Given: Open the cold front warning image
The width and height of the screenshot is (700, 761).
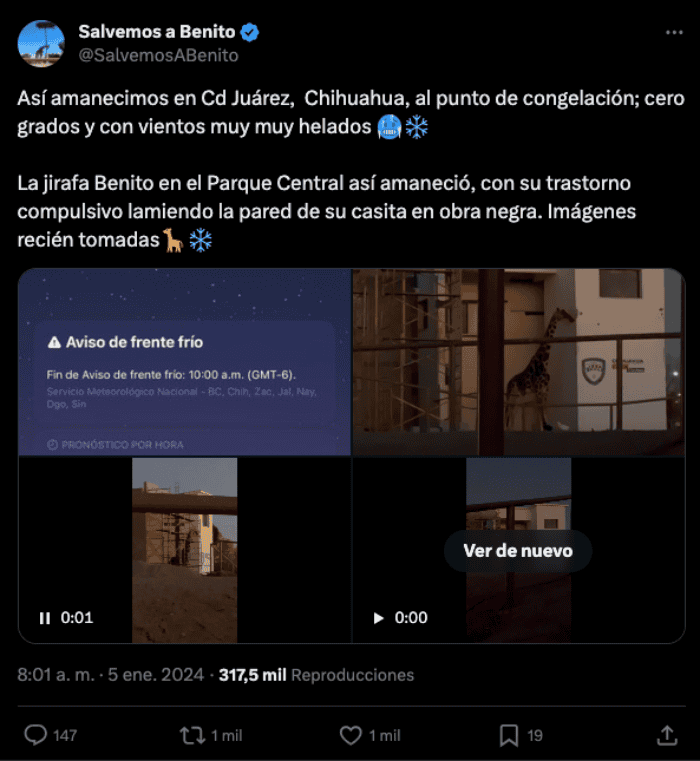Looking at the screenshot, I should tap(185, 362).
